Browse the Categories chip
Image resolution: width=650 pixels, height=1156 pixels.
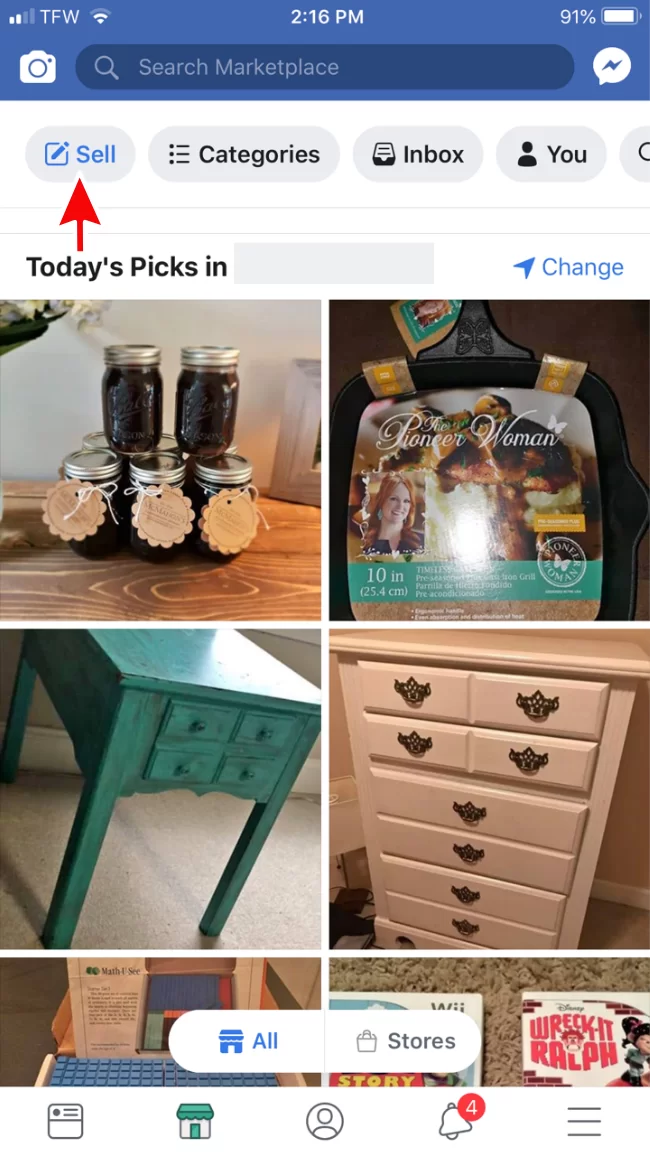(x=244, y=154)
